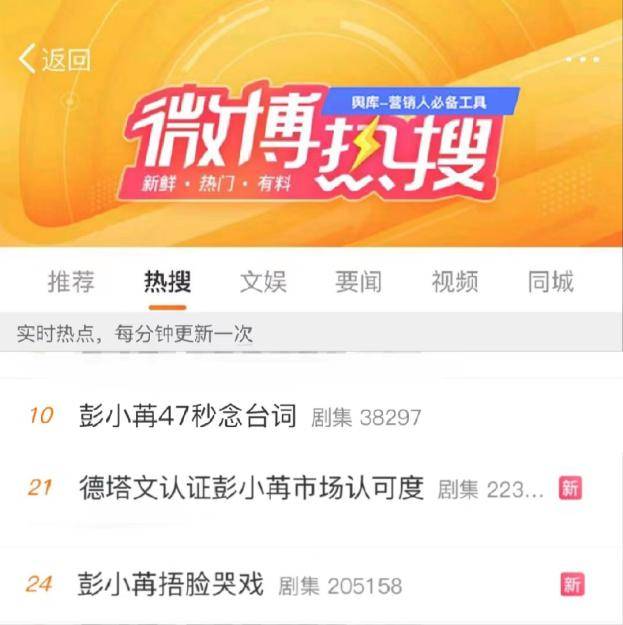Screen dimensions: 623x625
Task: Open the 要闻 tab
Action: [x=359, y=282]
